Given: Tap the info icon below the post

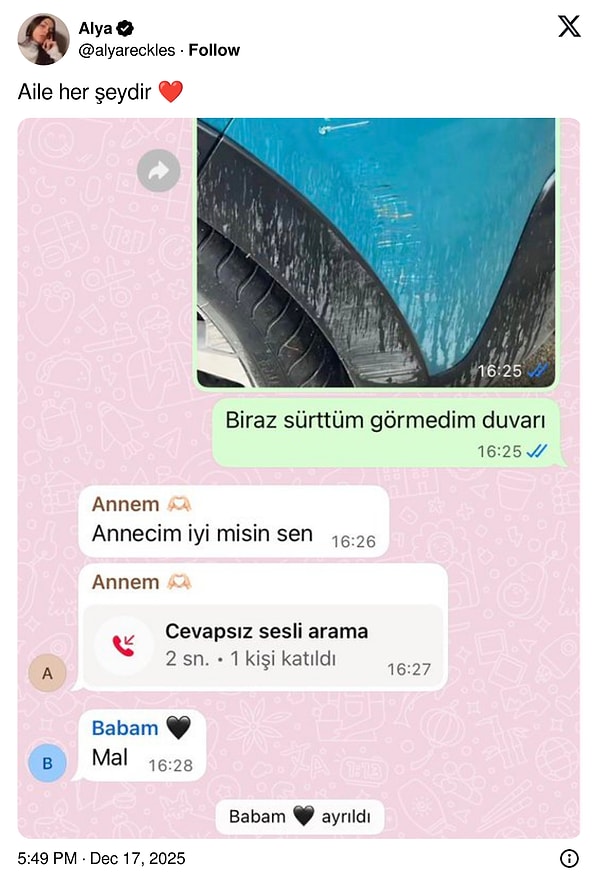Looking at the screenshot, I should (569, 858).
